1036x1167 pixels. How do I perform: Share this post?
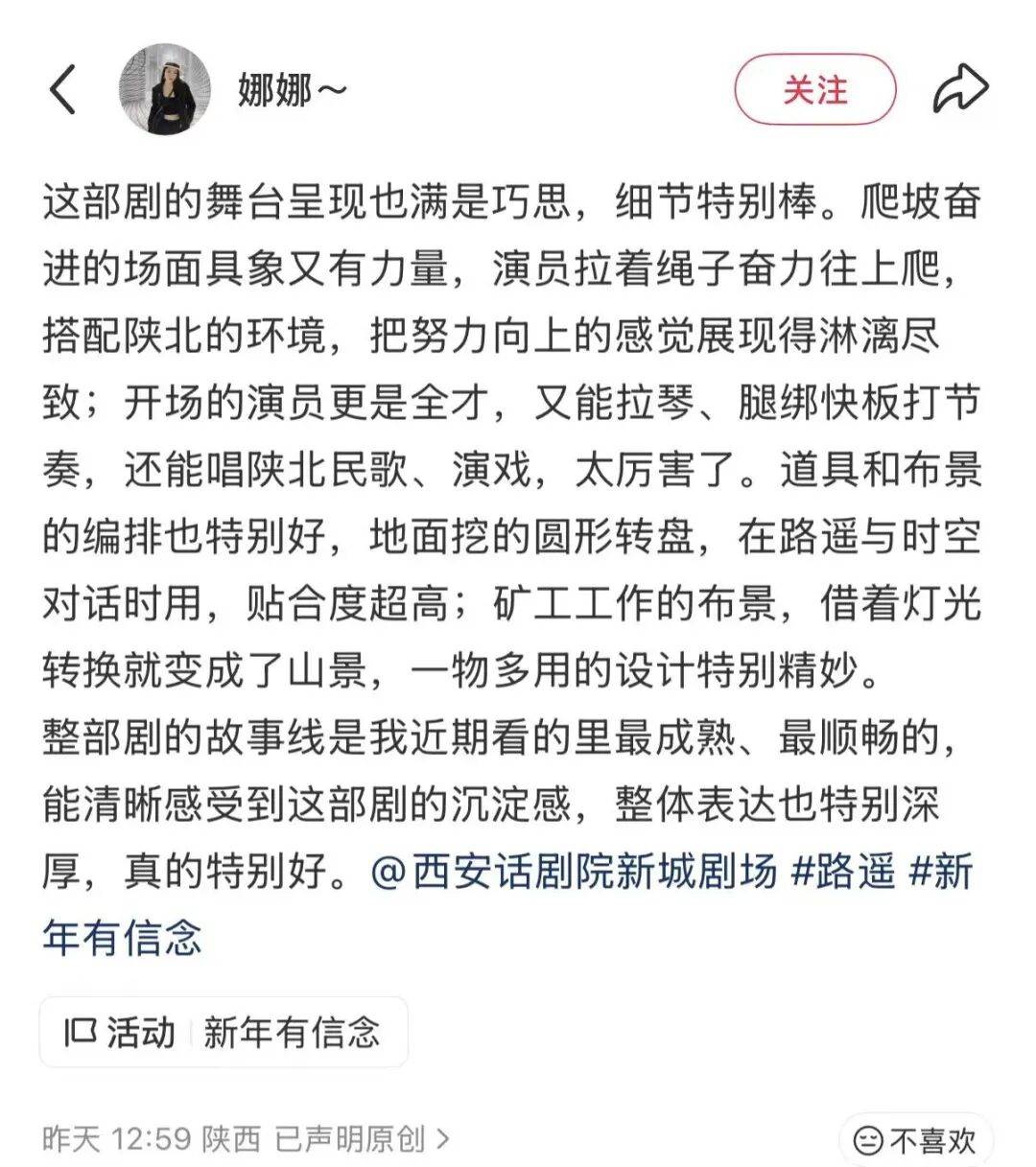point(960,90)
